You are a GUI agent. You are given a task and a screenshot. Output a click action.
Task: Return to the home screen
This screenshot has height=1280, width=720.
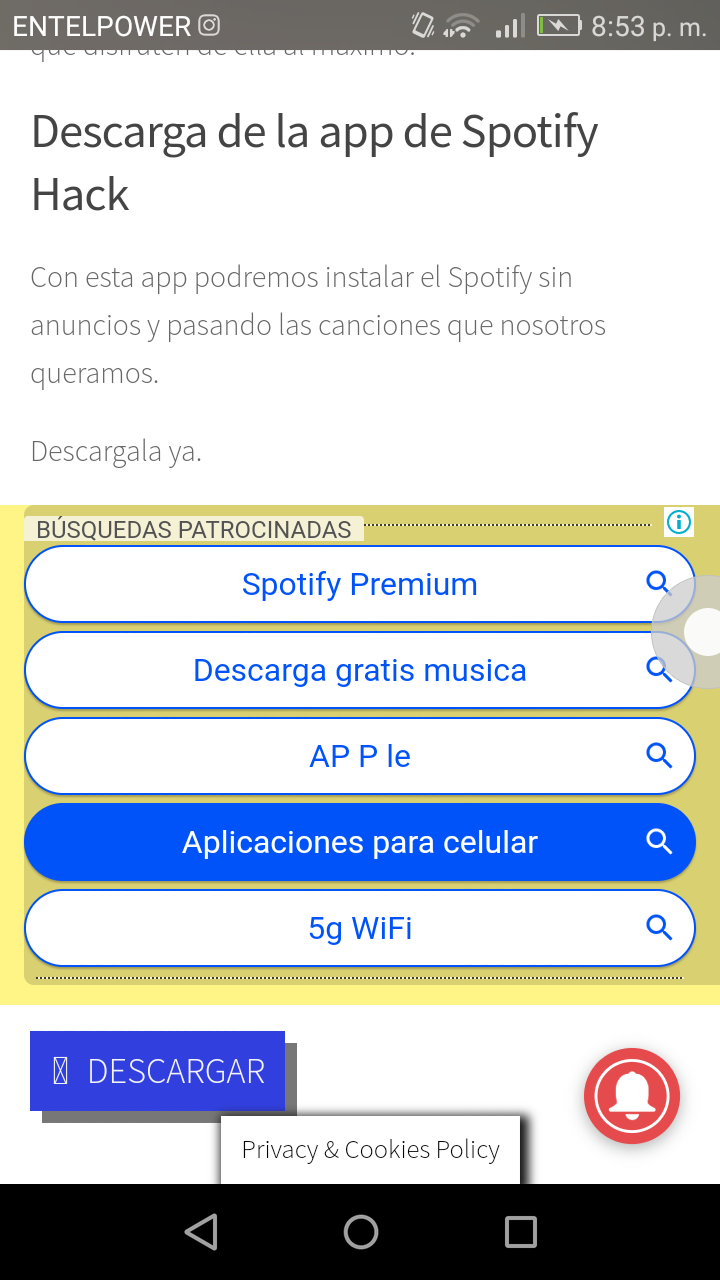pyautogui.click(x=360, y=1232)
